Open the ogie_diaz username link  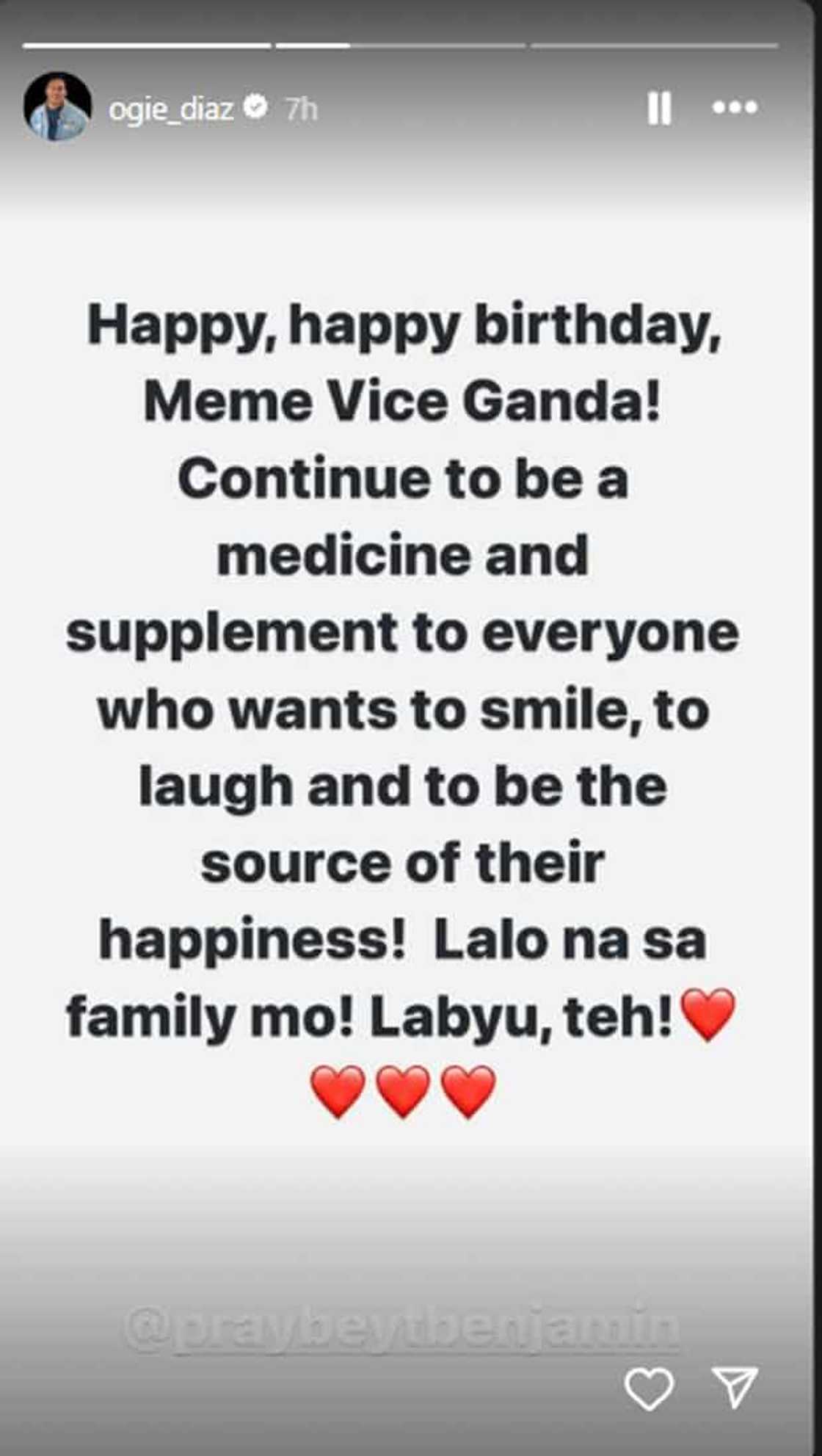[171, 109]
